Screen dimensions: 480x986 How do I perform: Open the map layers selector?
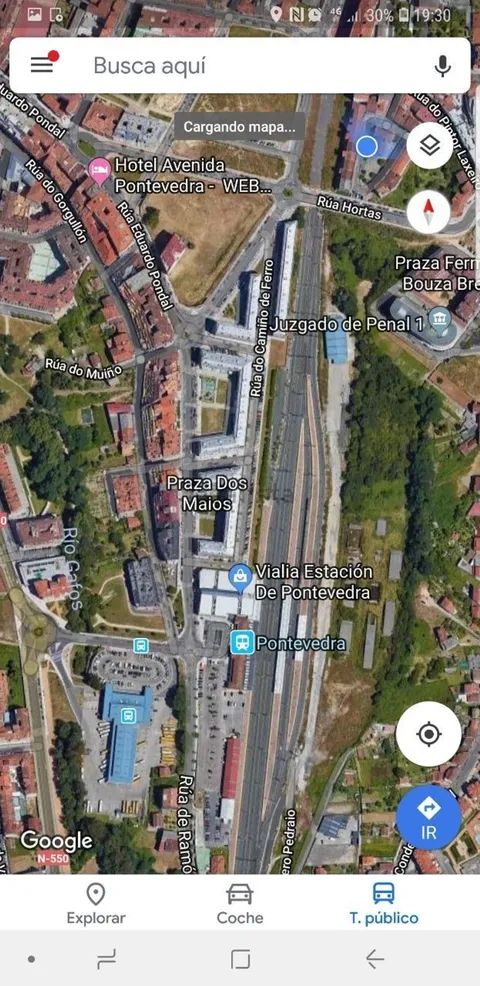(x=429, y=146)
